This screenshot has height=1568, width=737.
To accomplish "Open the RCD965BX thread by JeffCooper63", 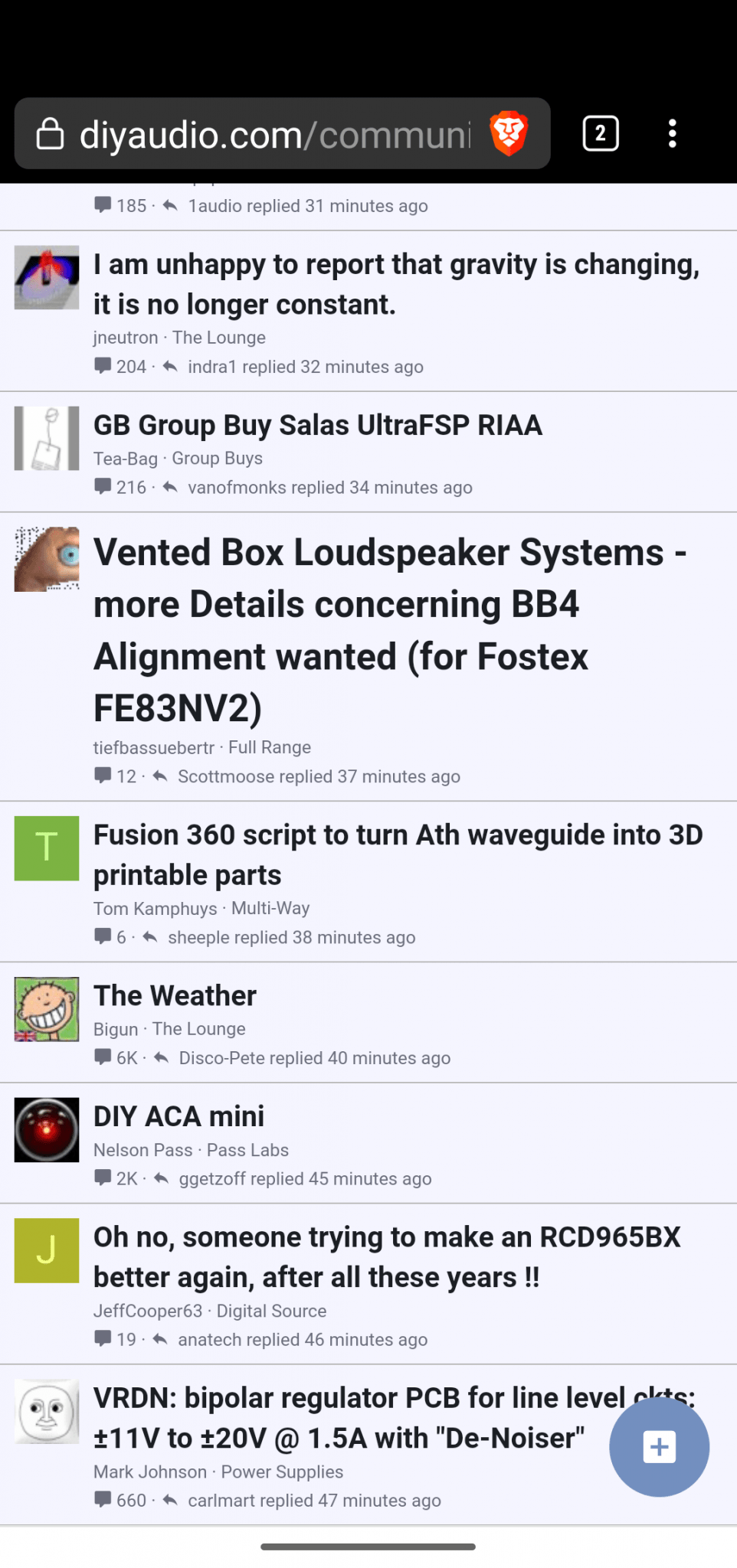I will click(387, 1257).
